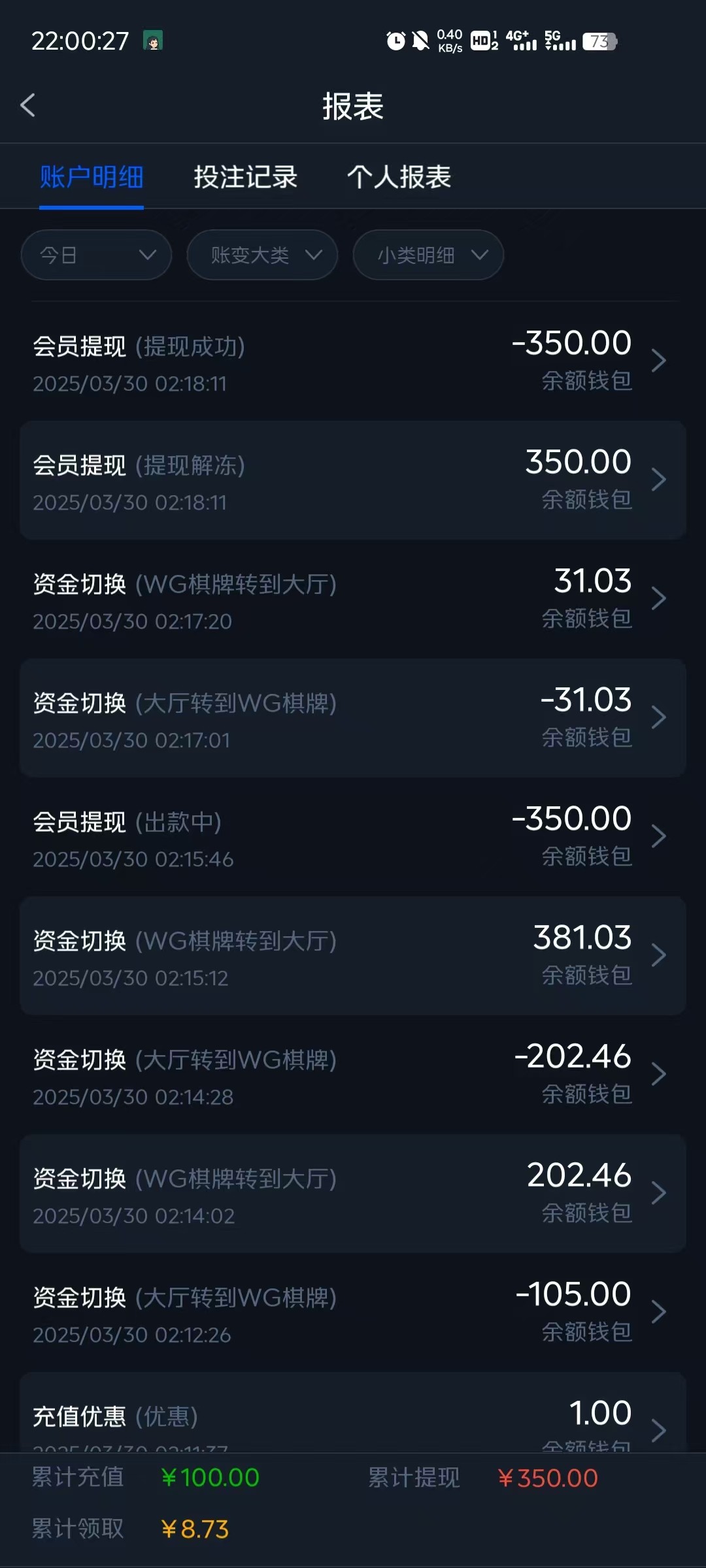The width and height of the screenshot is (706, 1568).
Task: View the -202.46 大厅转到WG棋牌 record
Action: 353,1075
